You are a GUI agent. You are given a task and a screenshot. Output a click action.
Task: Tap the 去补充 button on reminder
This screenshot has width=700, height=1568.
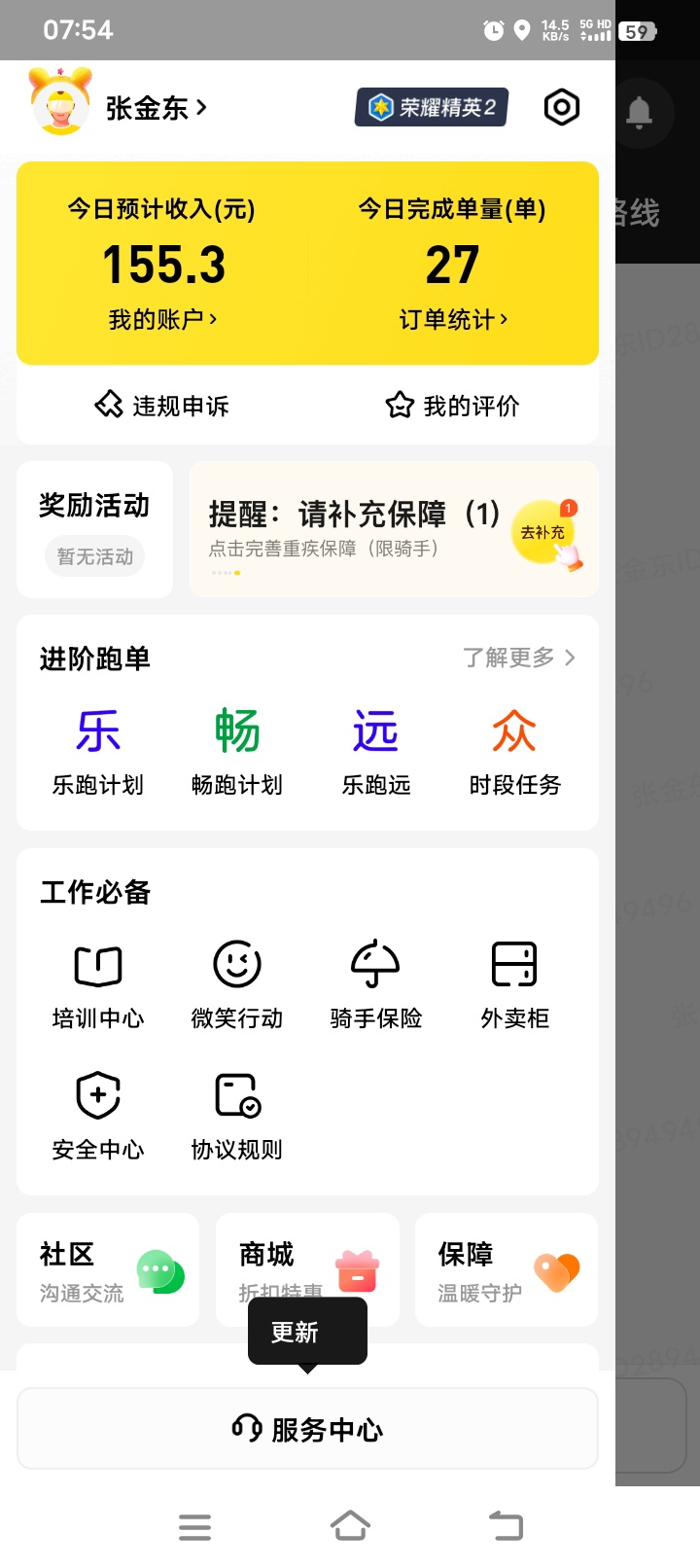pyautogui.click(x=543, y=532)
